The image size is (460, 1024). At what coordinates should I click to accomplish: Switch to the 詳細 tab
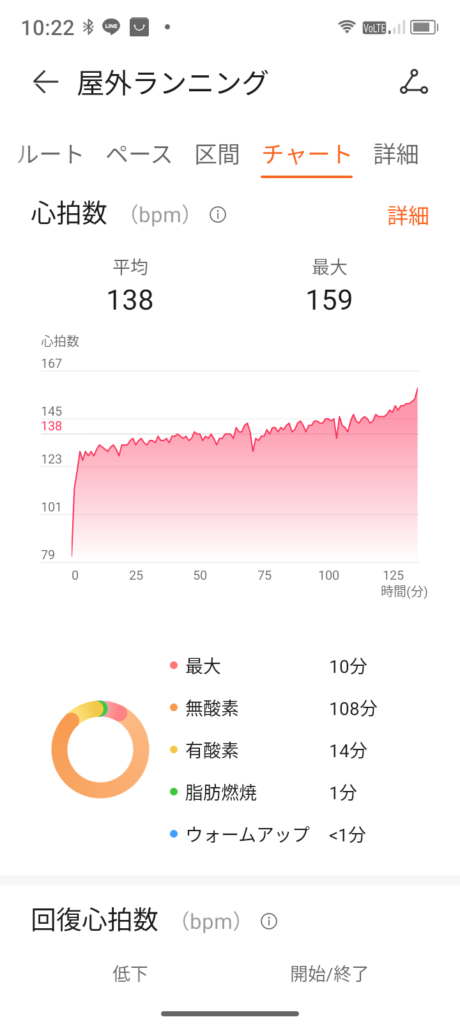(396, 155)
